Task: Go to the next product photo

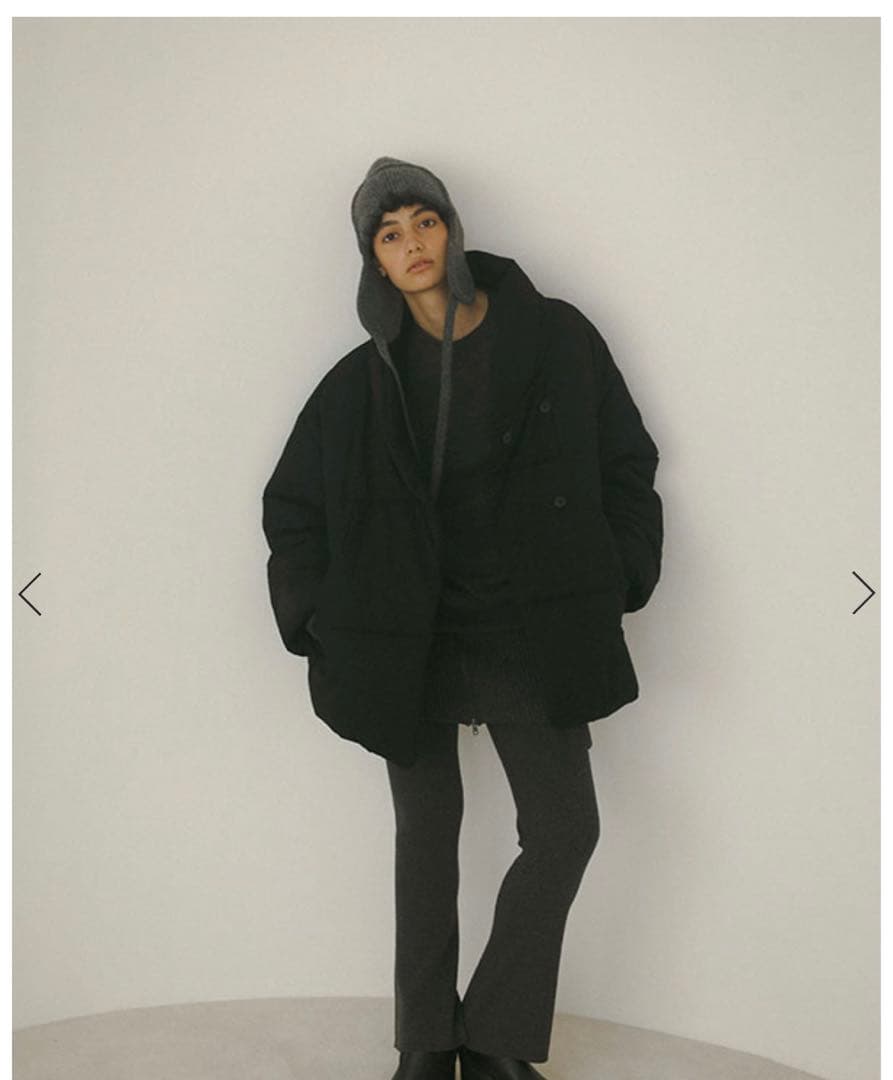Action: (x=862, y=593)
